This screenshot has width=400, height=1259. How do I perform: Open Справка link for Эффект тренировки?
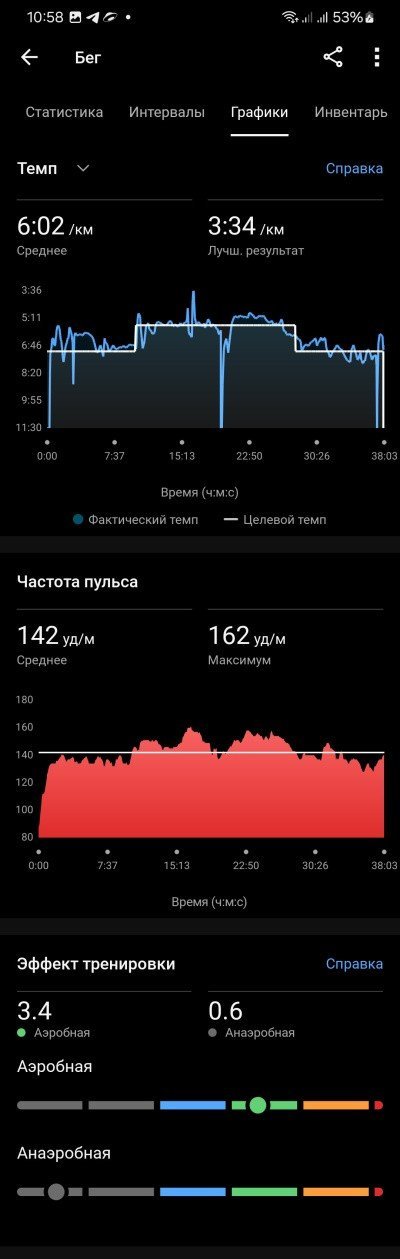pos(354,964)
